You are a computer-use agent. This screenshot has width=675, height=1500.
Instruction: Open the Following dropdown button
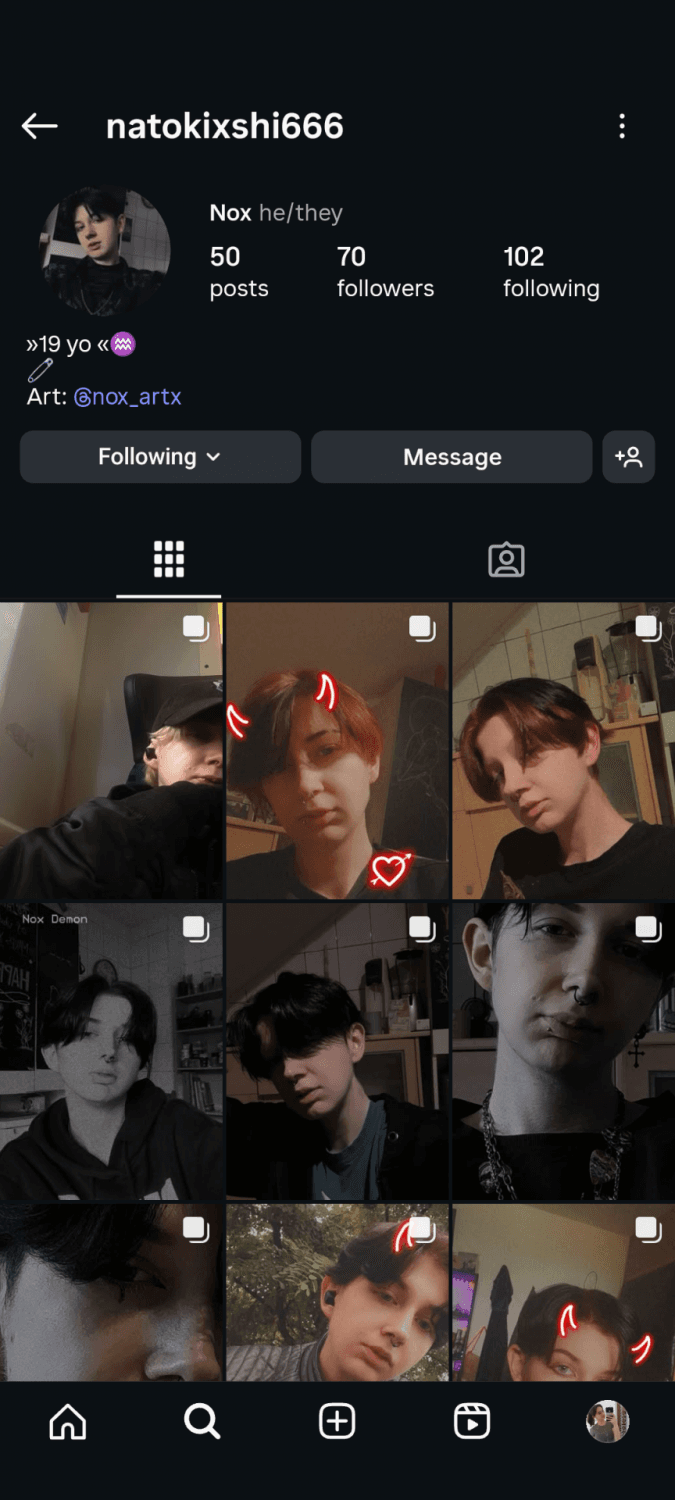(x=160, y=457)
